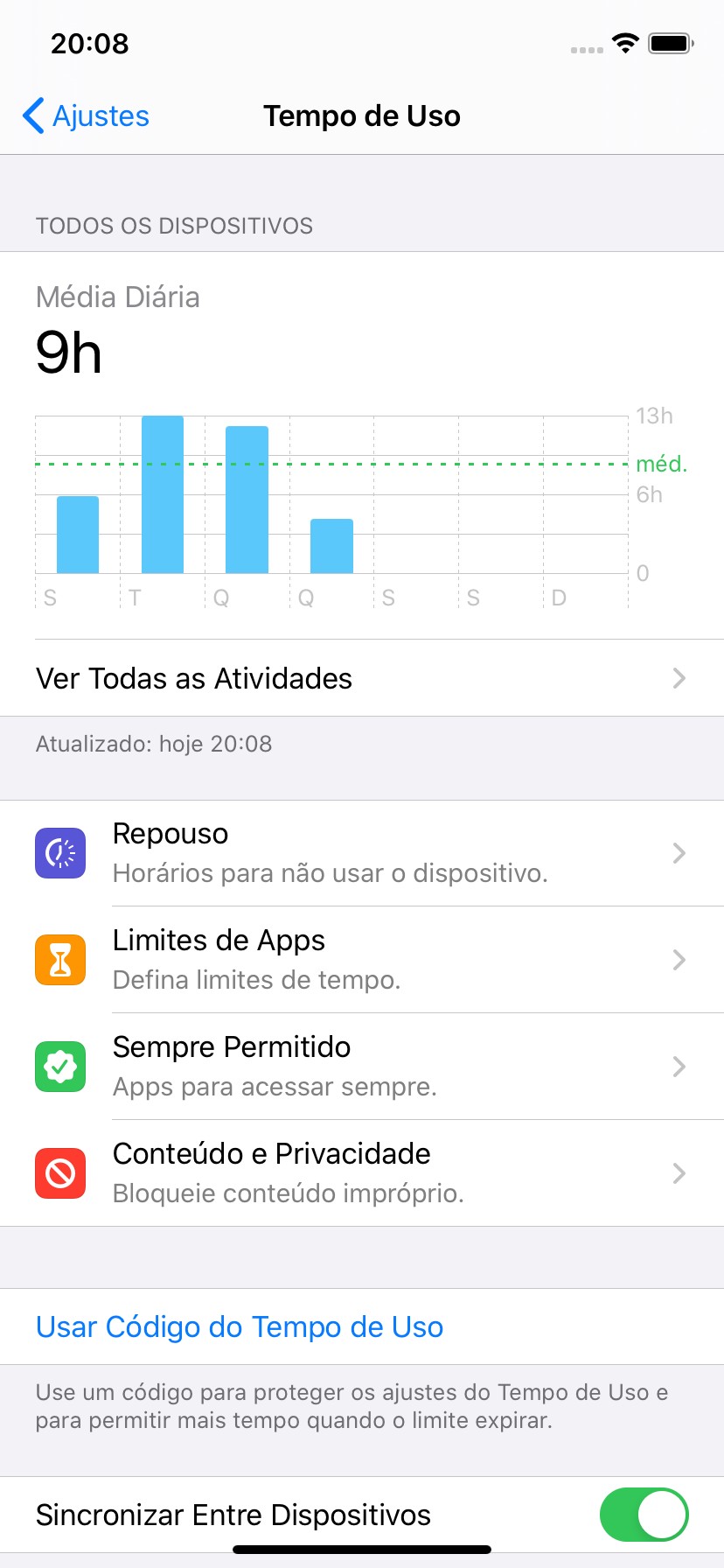The width and height of the screenshot is (724, 1568).
Task: Open Repouso settings
Action: click(361, 853)
